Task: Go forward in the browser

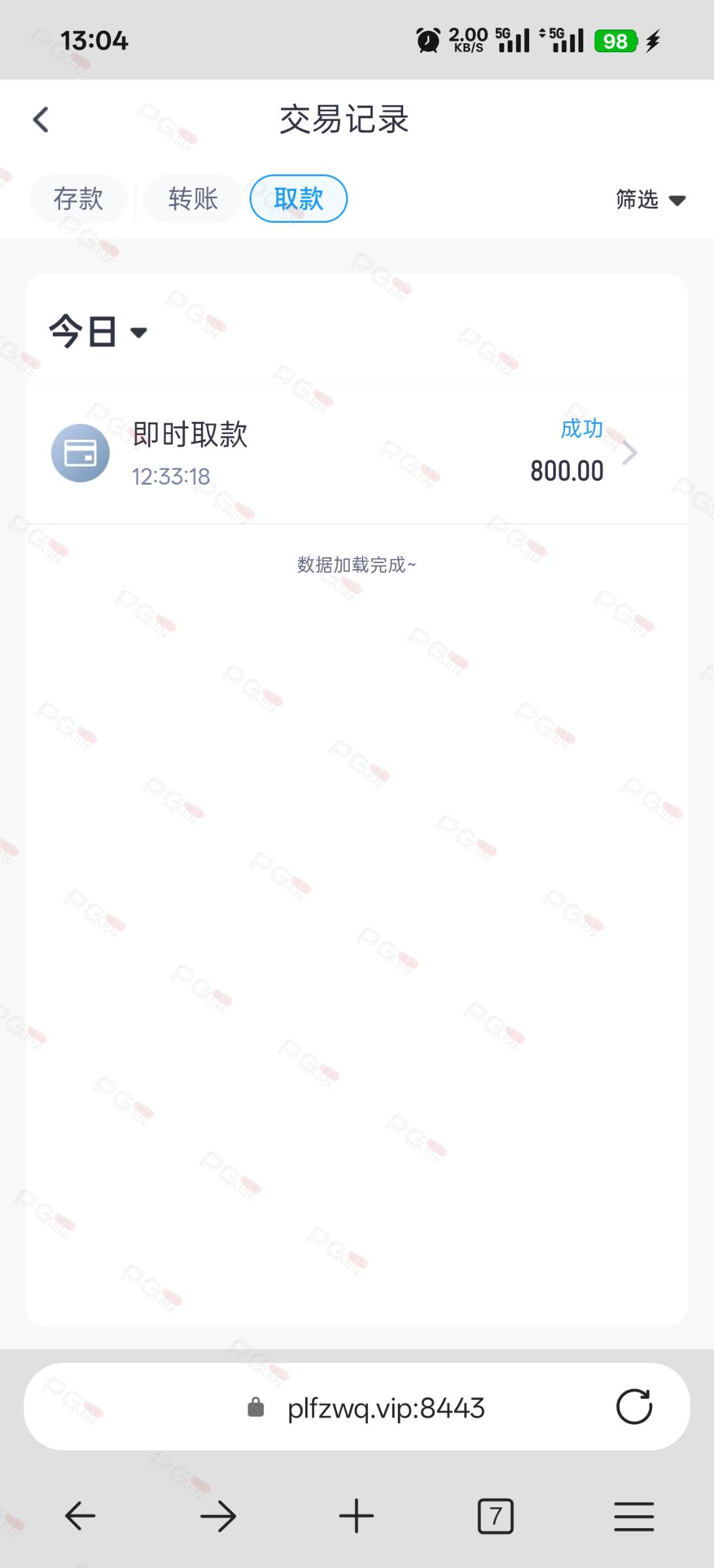Action: [x=218, y=1516]
